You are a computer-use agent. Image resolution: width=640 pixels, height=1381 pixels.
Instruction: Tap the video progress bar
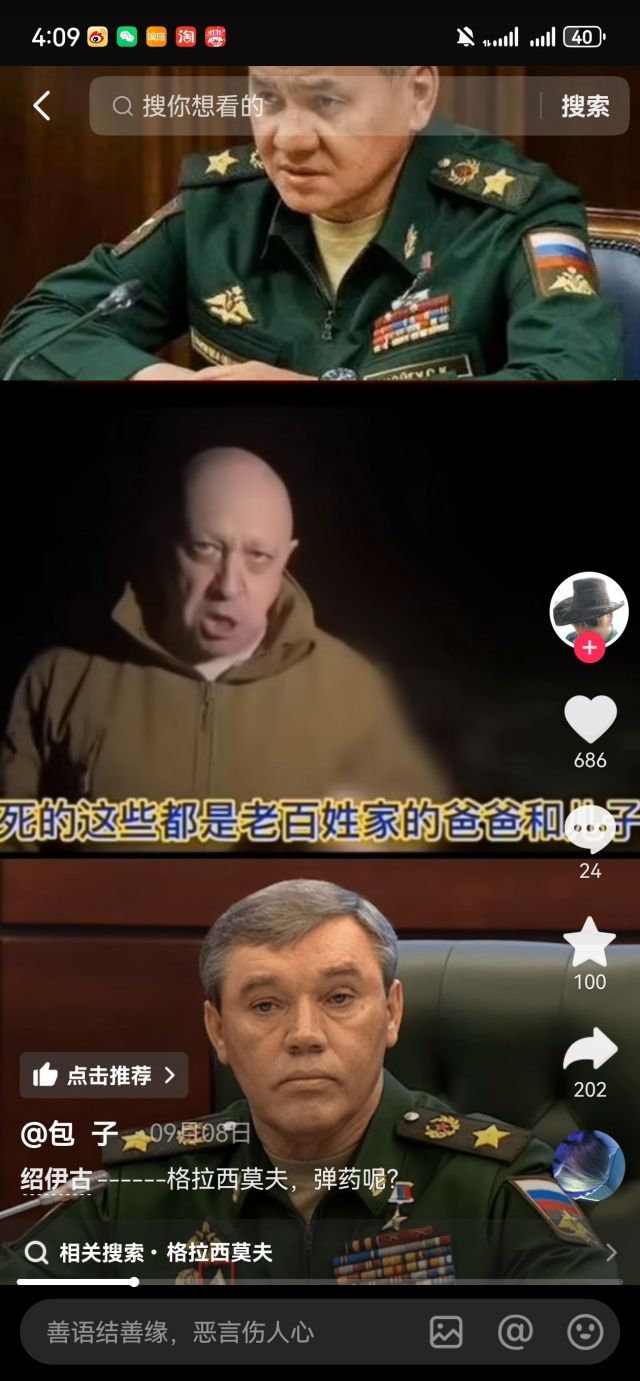point(320,1281)
